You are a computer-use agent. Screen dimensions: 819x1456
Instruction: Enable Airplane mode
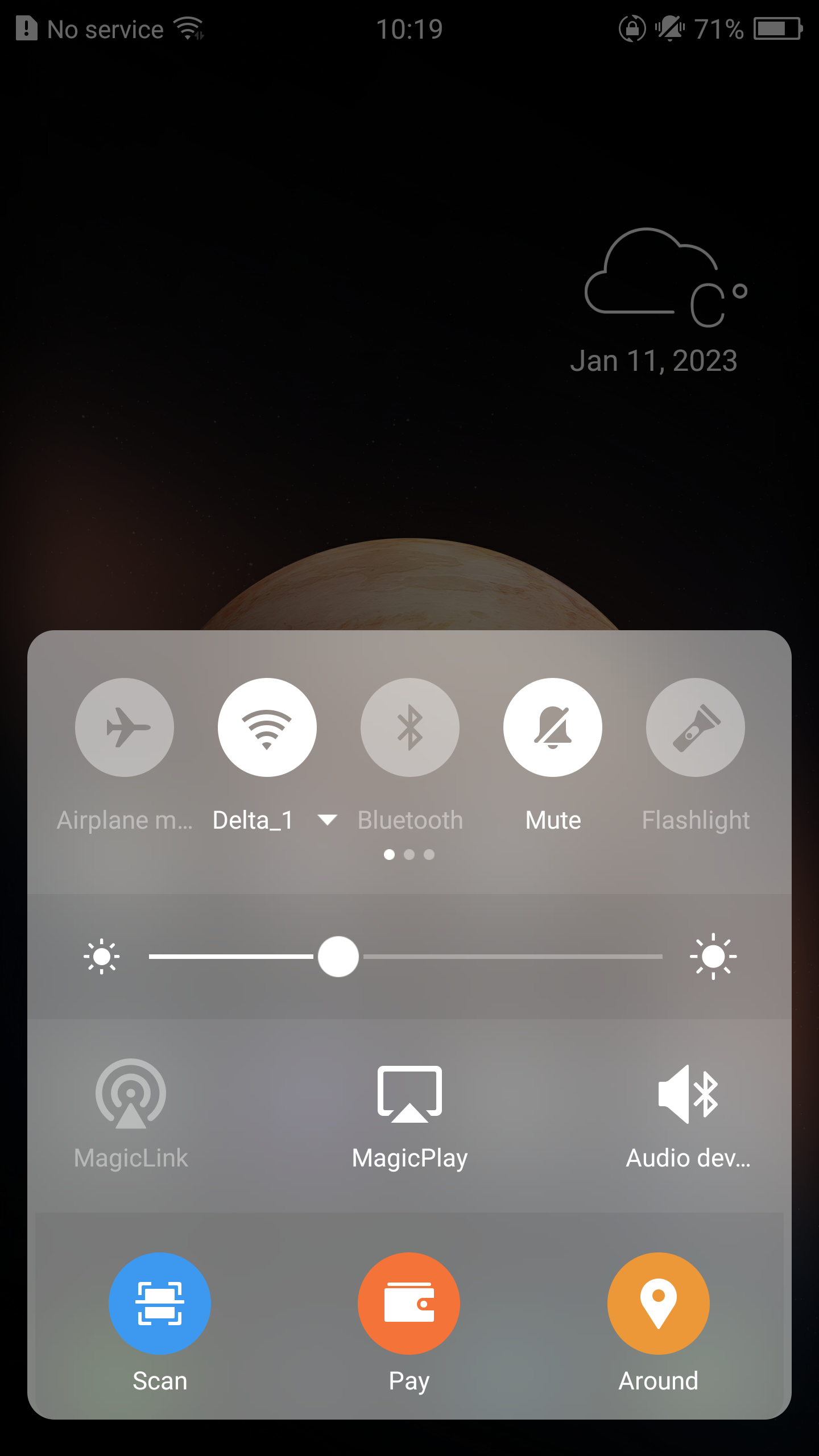click(124, 727)
